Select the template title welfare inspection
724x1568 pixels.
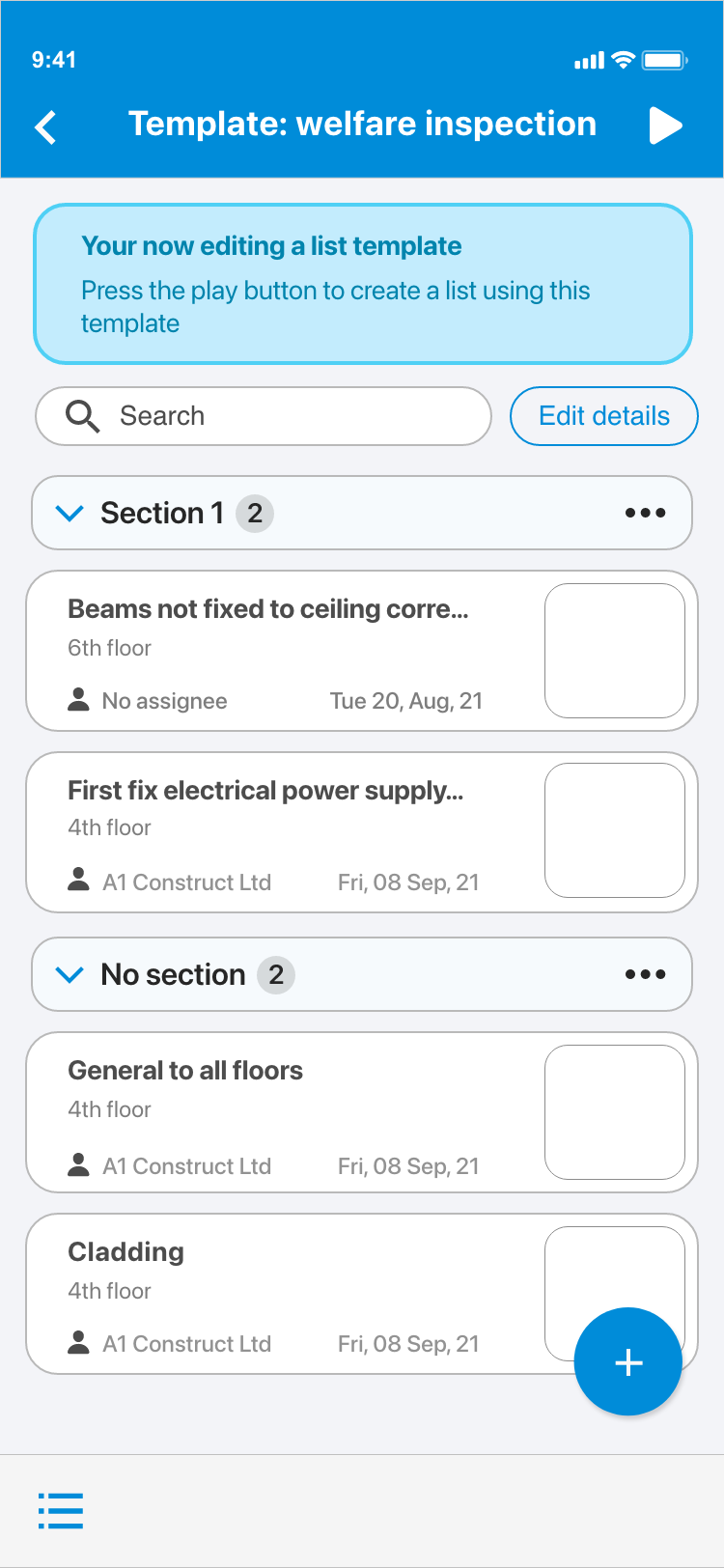(x=362, y=124)
